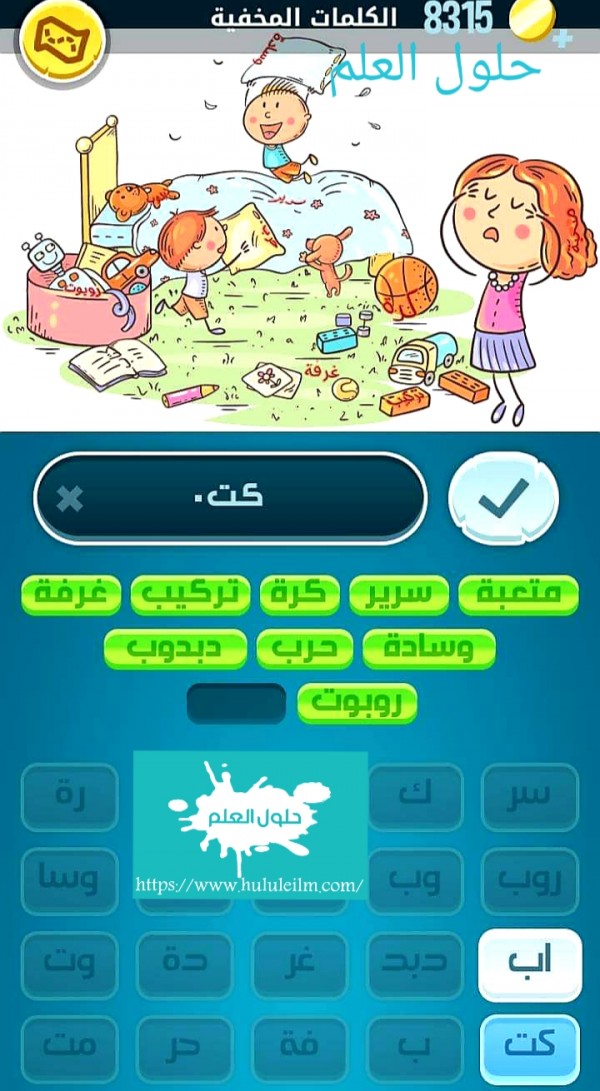Confirm the word with the checkmark
The image size is (600, 1091).
[502, 499]
